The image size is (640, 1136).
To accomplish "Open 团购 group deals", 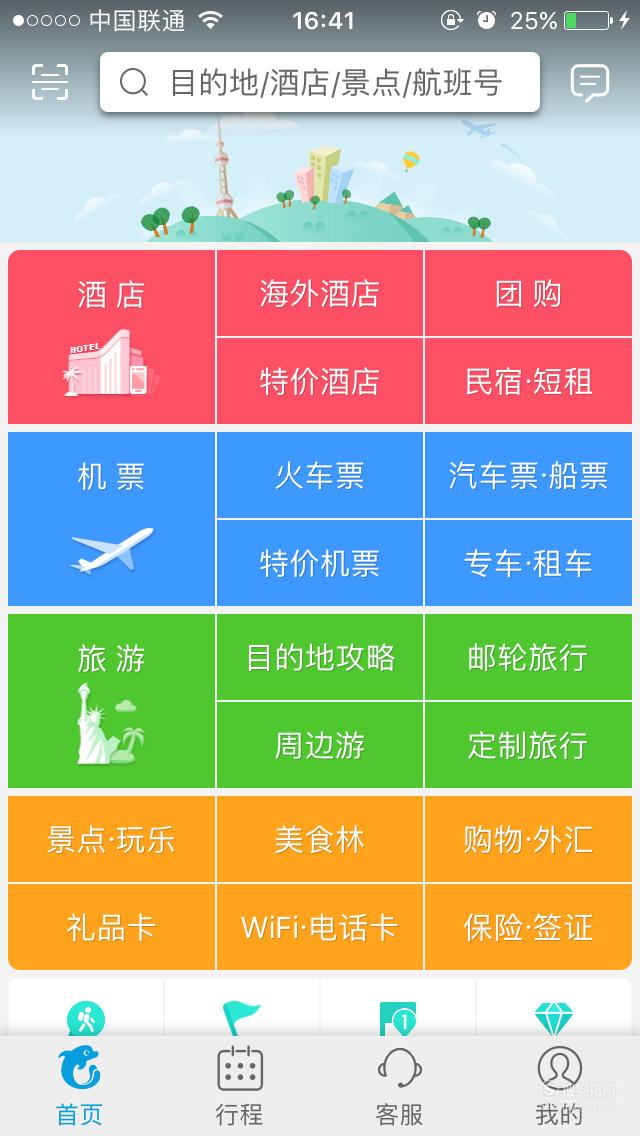I will 528,294.
